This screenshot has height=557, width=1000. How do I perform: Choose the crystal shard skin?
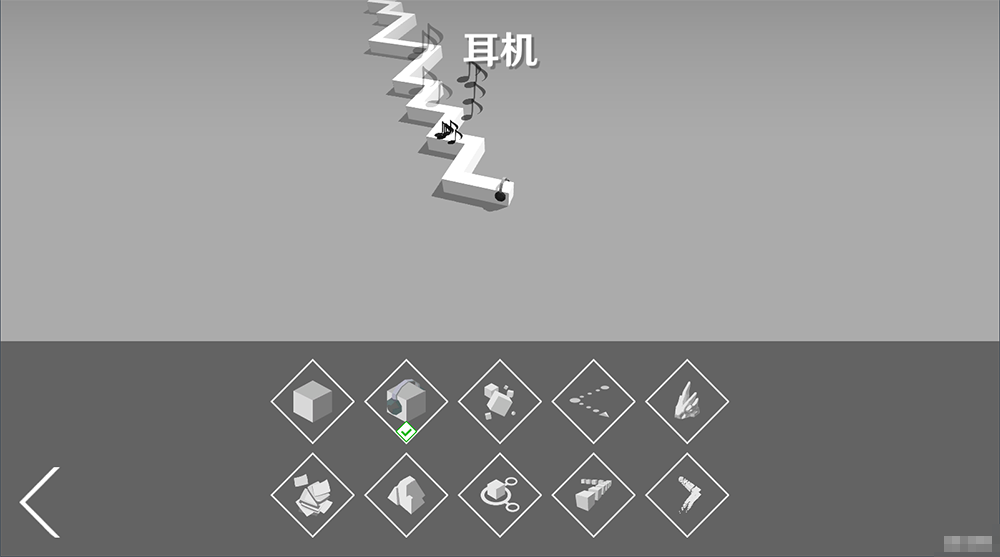(686, 402)
